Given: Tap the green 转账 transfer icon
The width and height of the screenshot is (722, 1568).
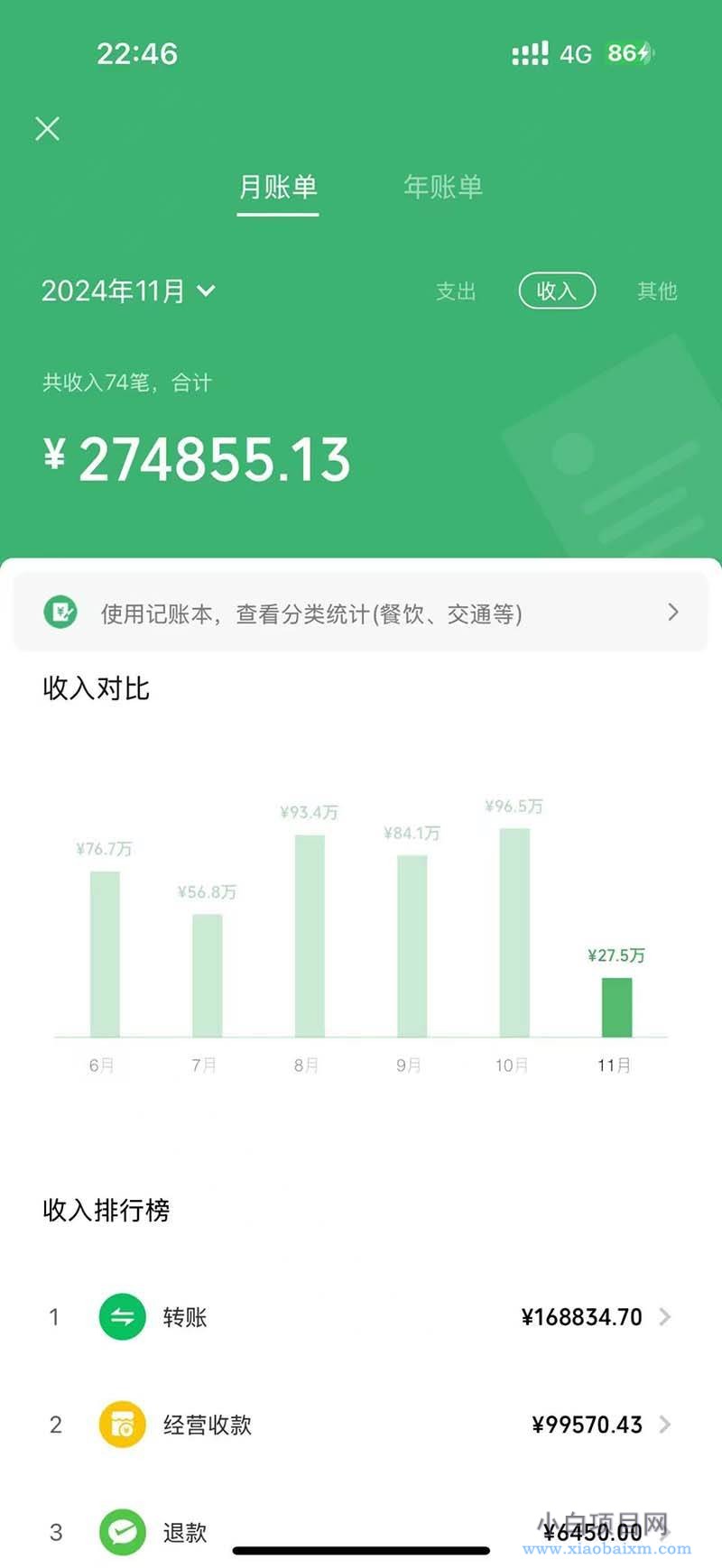Looking at the screenshot, I should click(121, 1316).
